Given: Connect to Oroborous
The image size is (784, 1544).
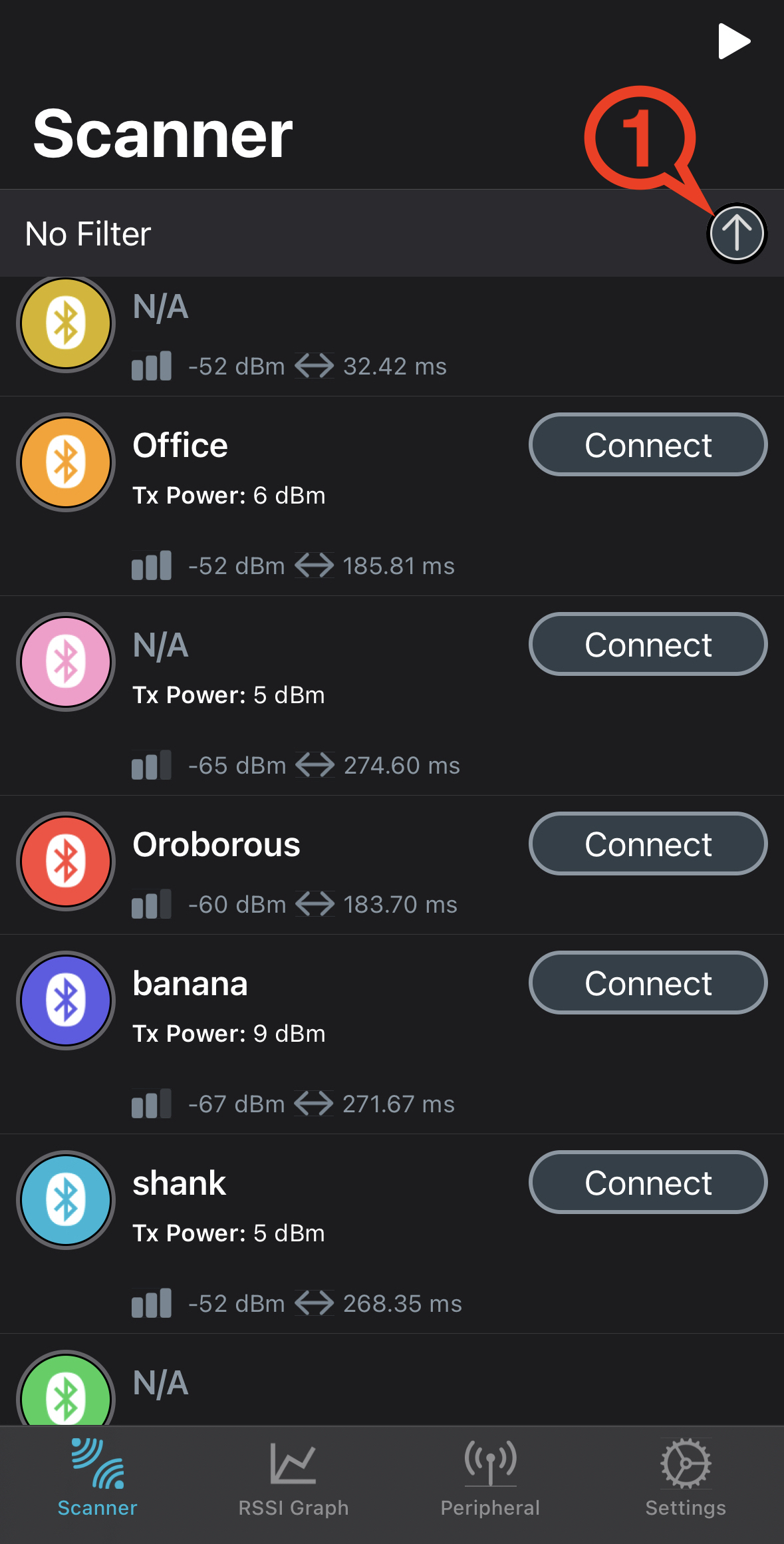Looking at the screenshot, I should point(648,844).
